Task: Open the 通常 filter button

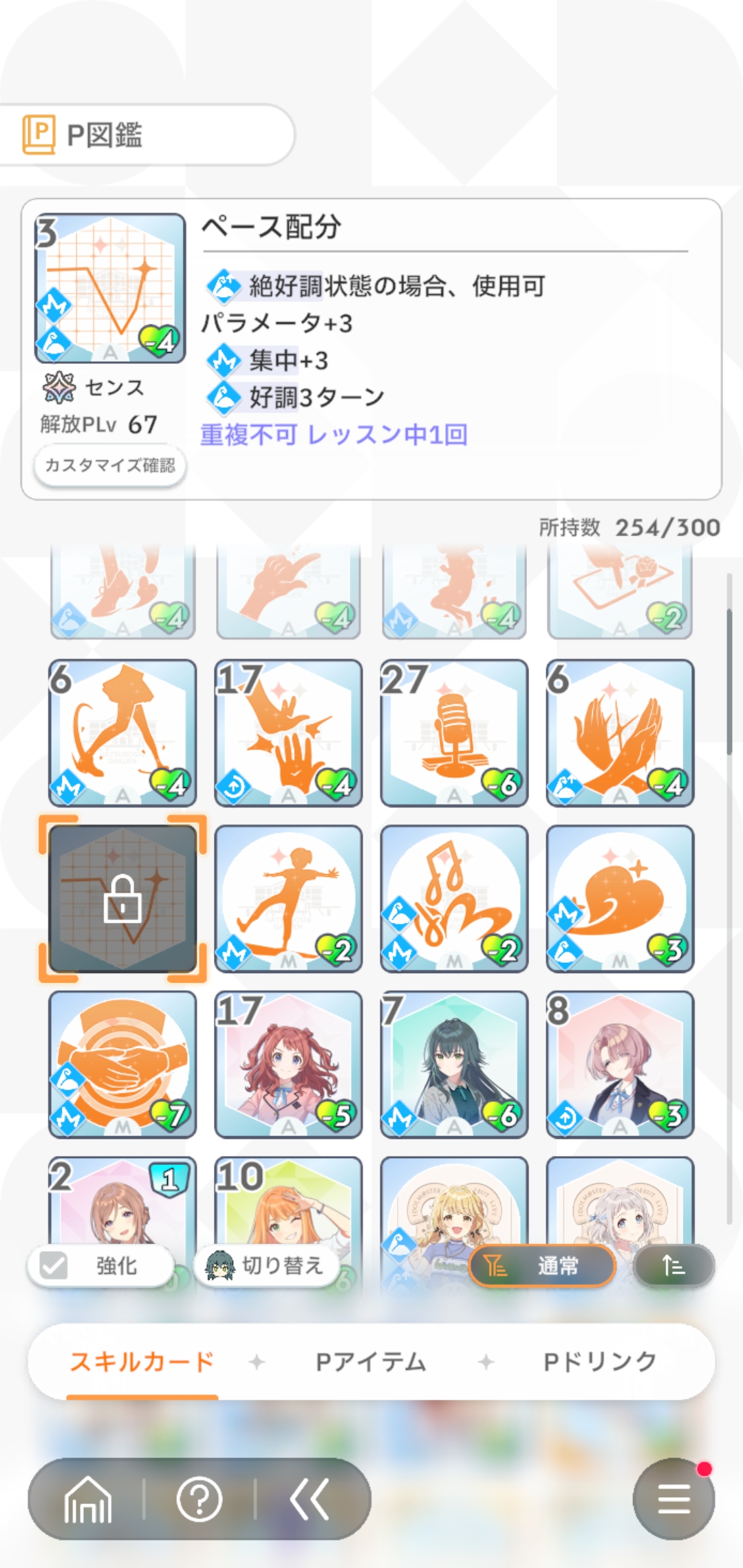Action: click(542, 1265)
